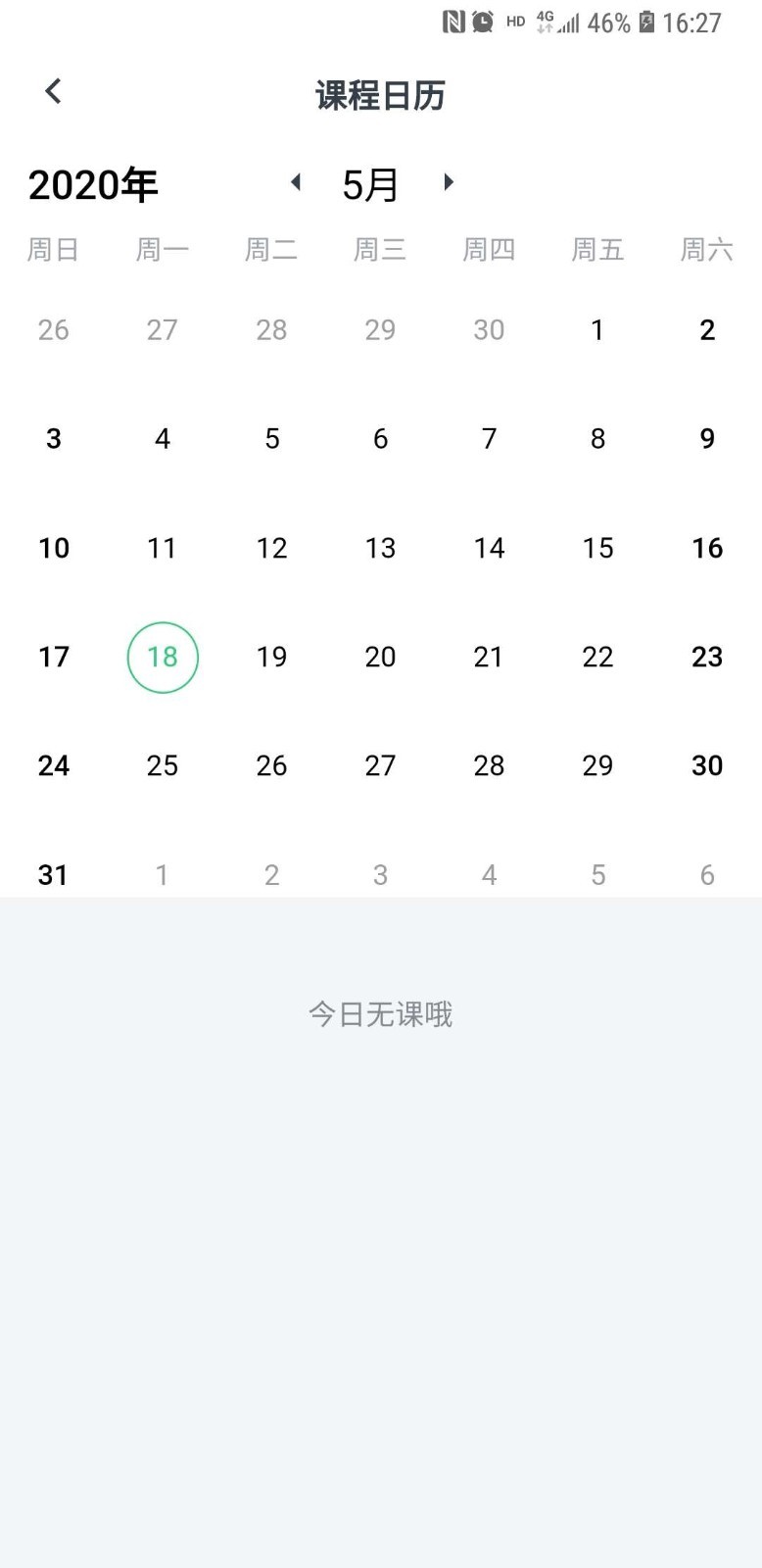Tap the back arrow to exit calendar

tap(52, 91)
